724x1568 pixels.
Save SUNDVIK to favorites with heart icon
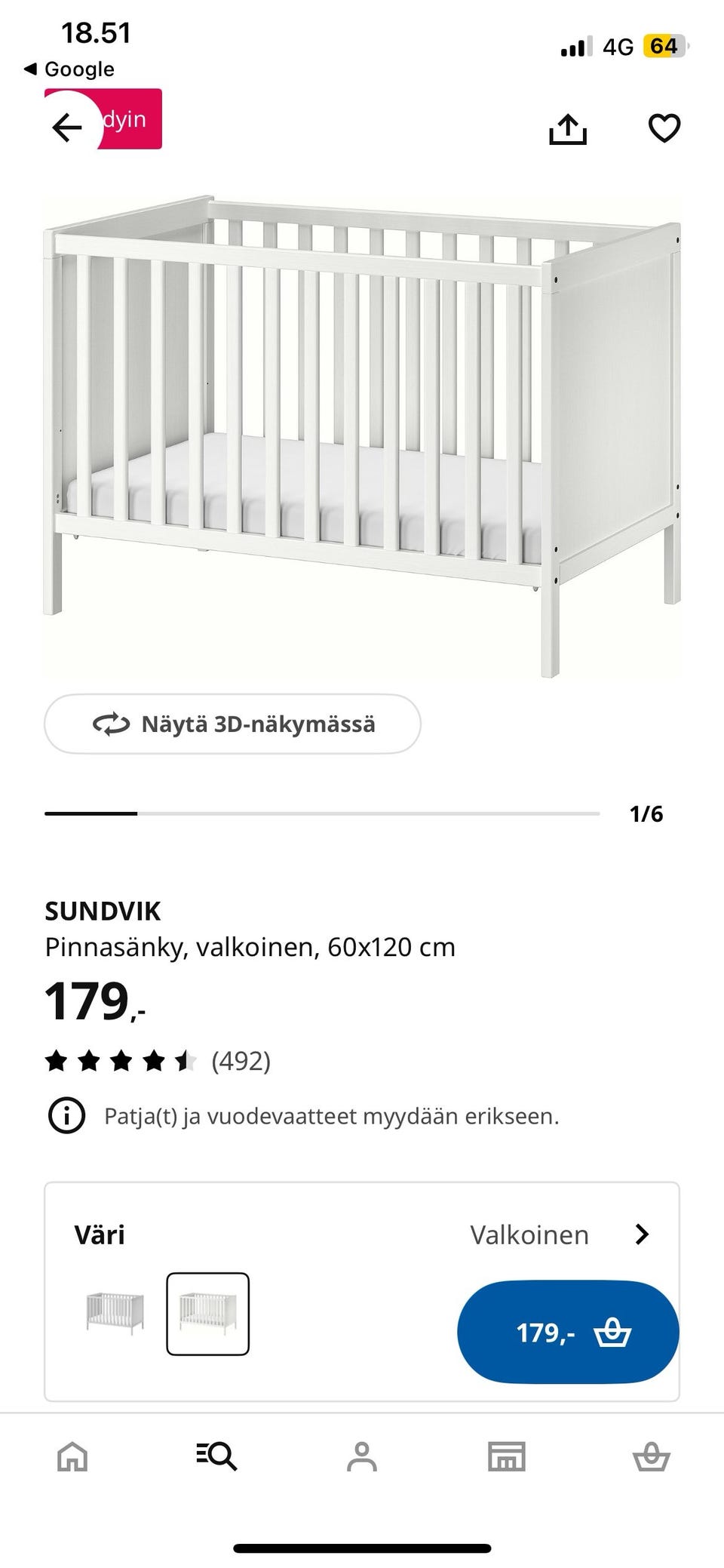(x=662, y=128)
